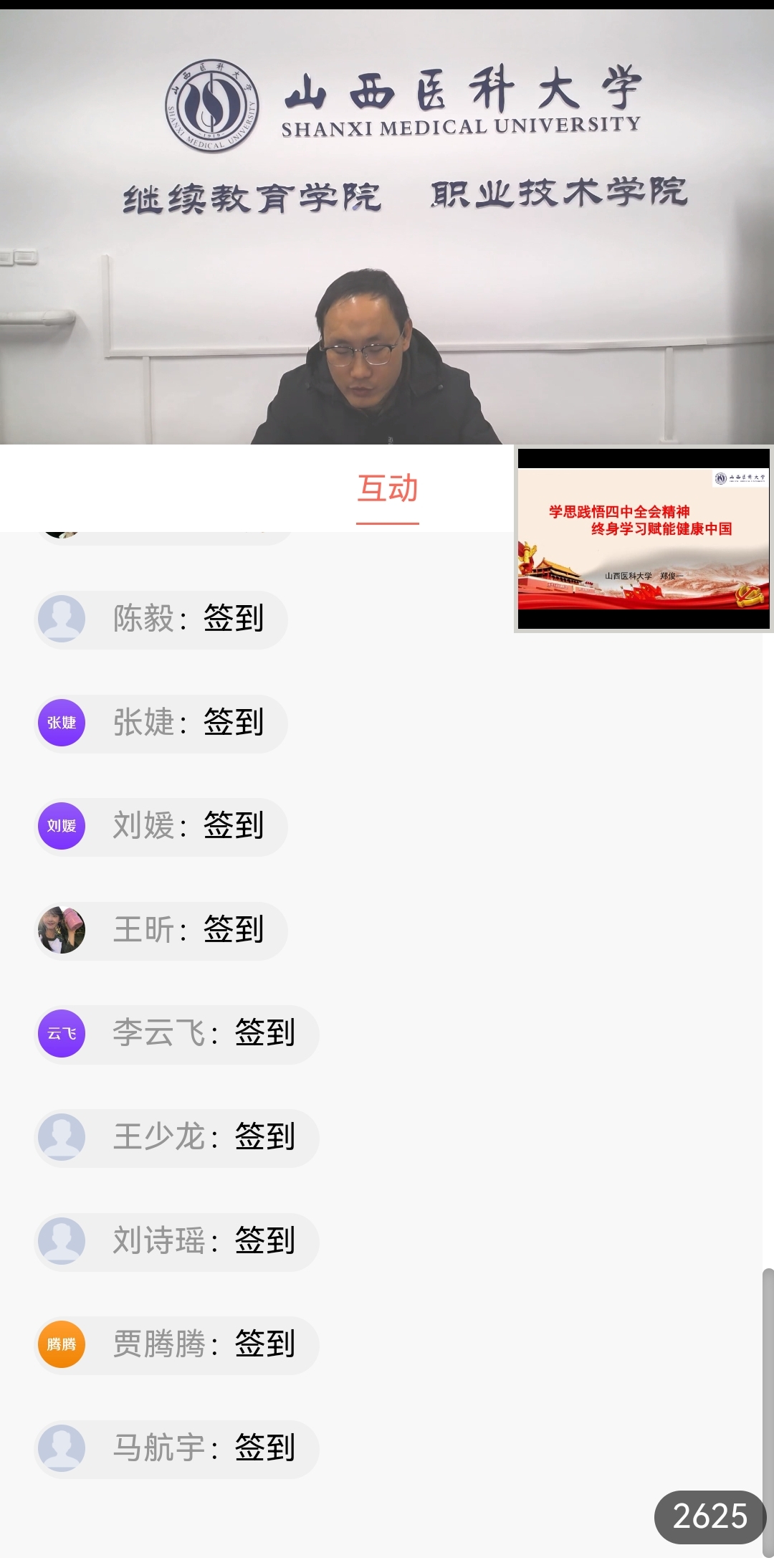The height and width of the screenshot is (1568, 774).
Task: Open the small slide presentation window
Action: [x=643, y=539]
